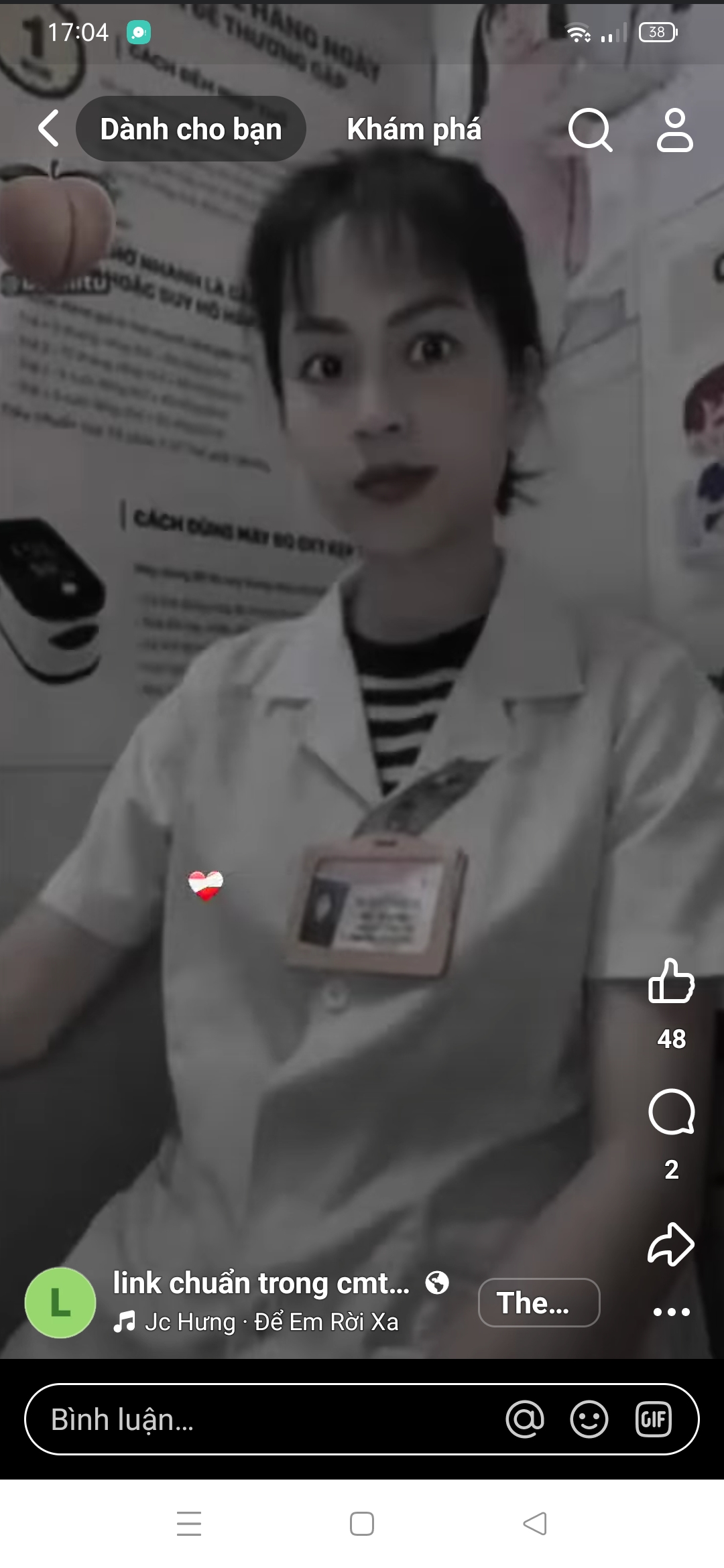The height and width of the screenshot is (1568, 724).
Task: Open the uploader's green L avatar
Action: [x=60, y=1303]
